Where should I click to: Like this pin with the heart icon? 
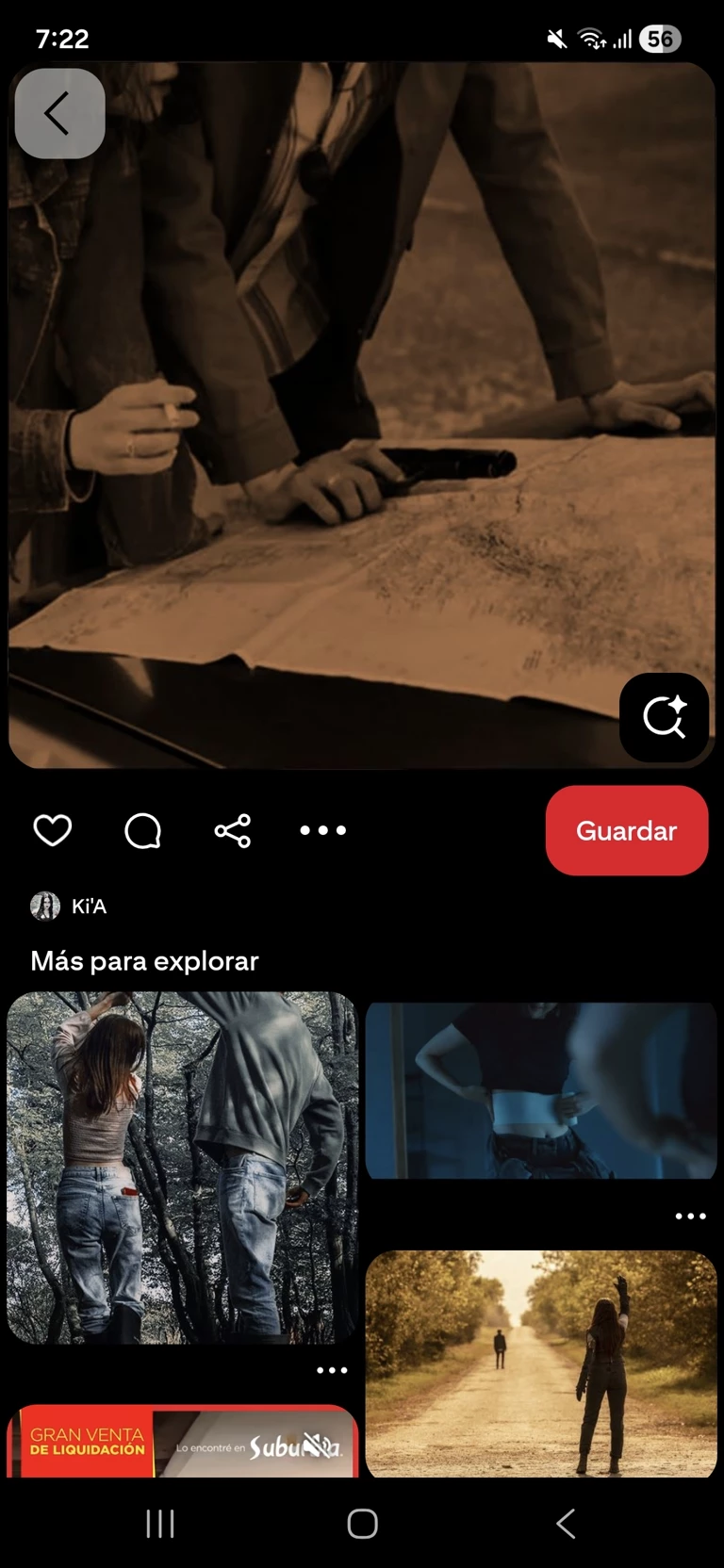[x=53, y=831]
